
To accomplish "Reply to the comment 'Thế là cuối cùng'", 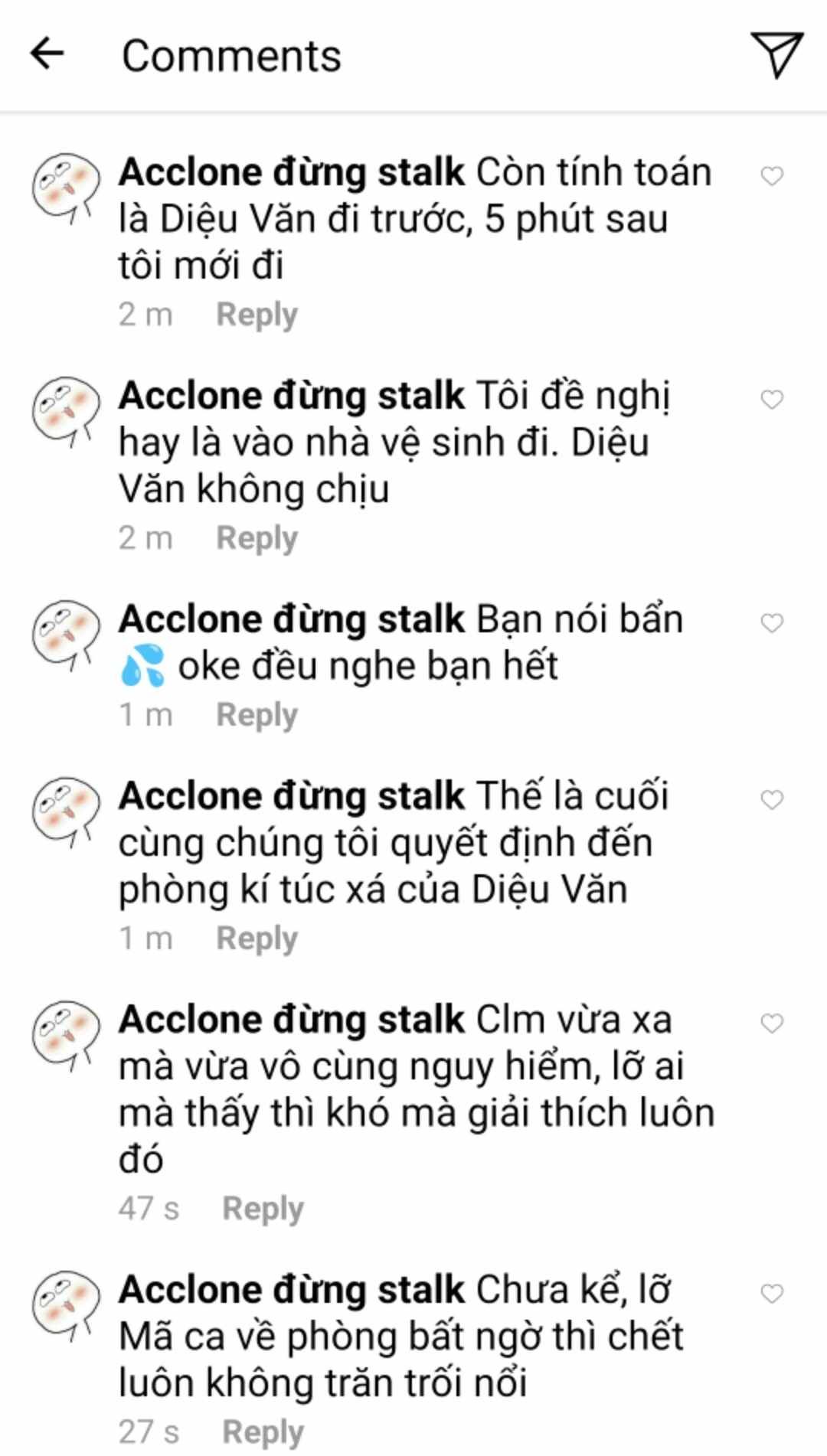I will 257,939.
